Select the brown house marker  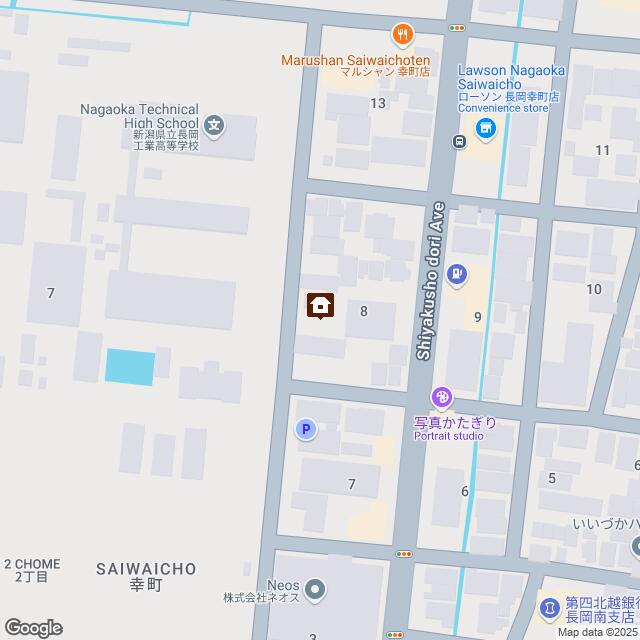pyautogui.click(x=320, y=306)
